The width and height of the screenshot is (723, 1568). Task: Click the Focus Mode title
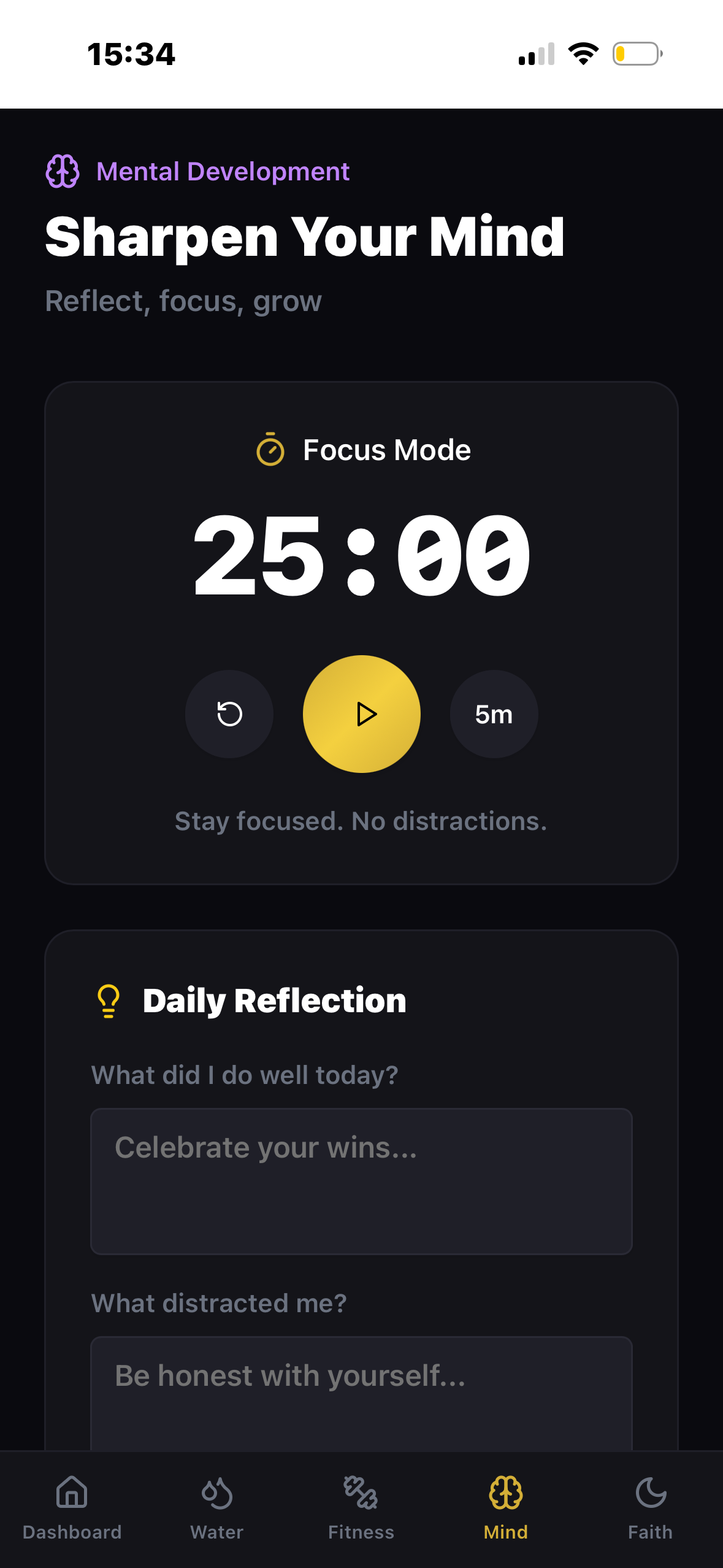pyautogui.click(x=386, y=450)
